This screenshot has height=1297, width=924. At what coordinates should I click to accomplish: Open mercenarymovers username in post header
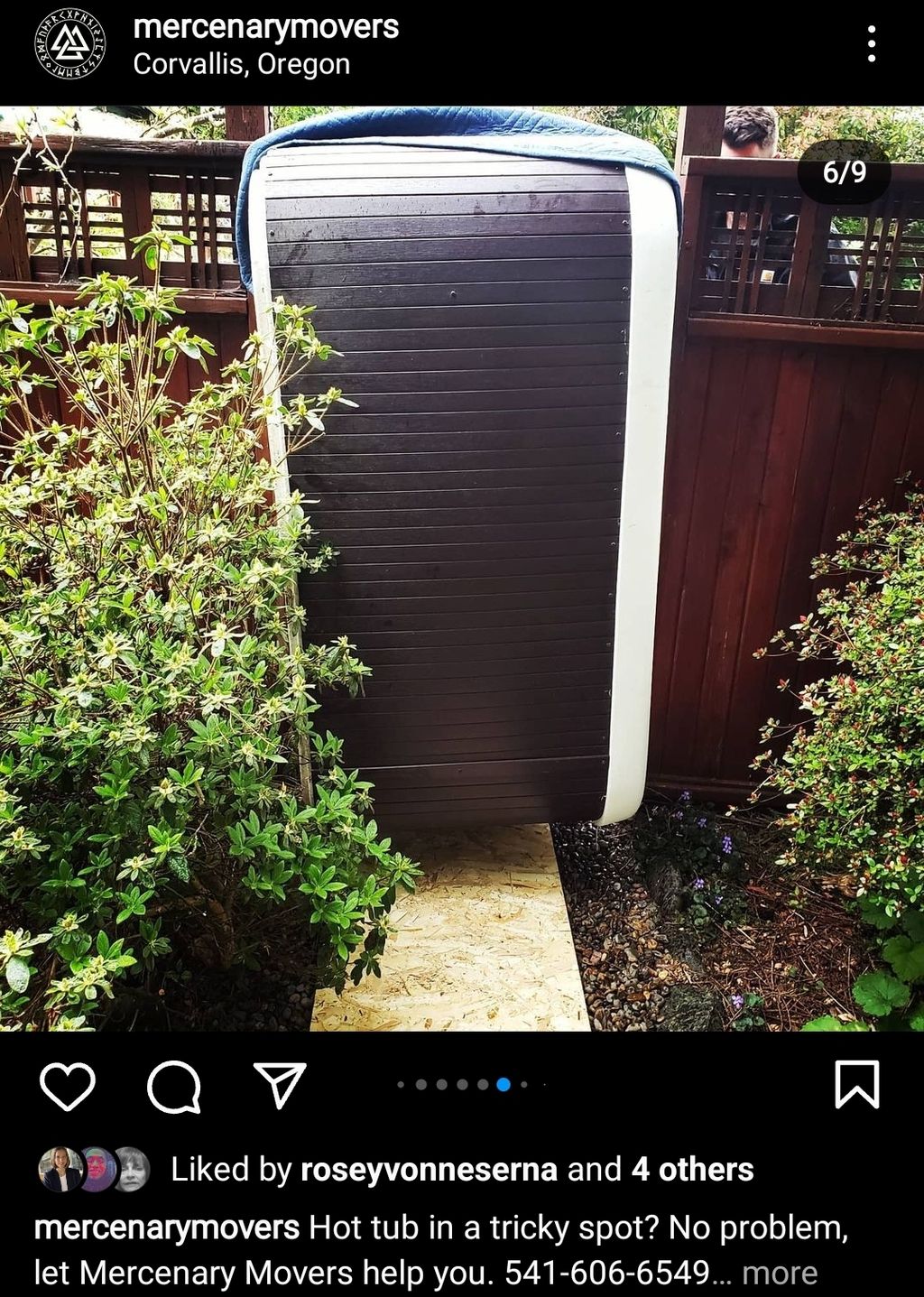265,27
